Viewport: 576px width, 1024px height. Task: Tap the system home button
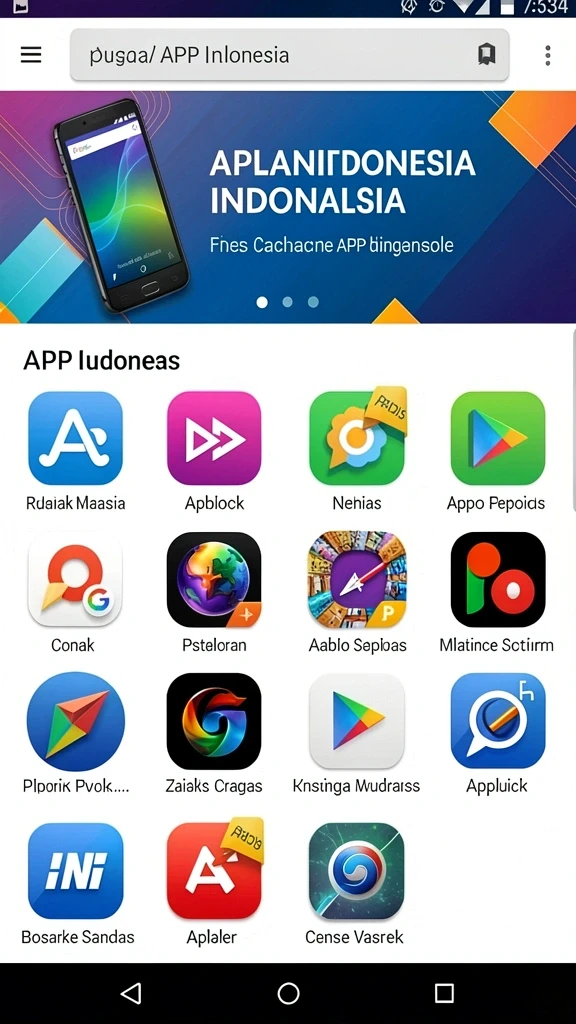click(288, 993)
